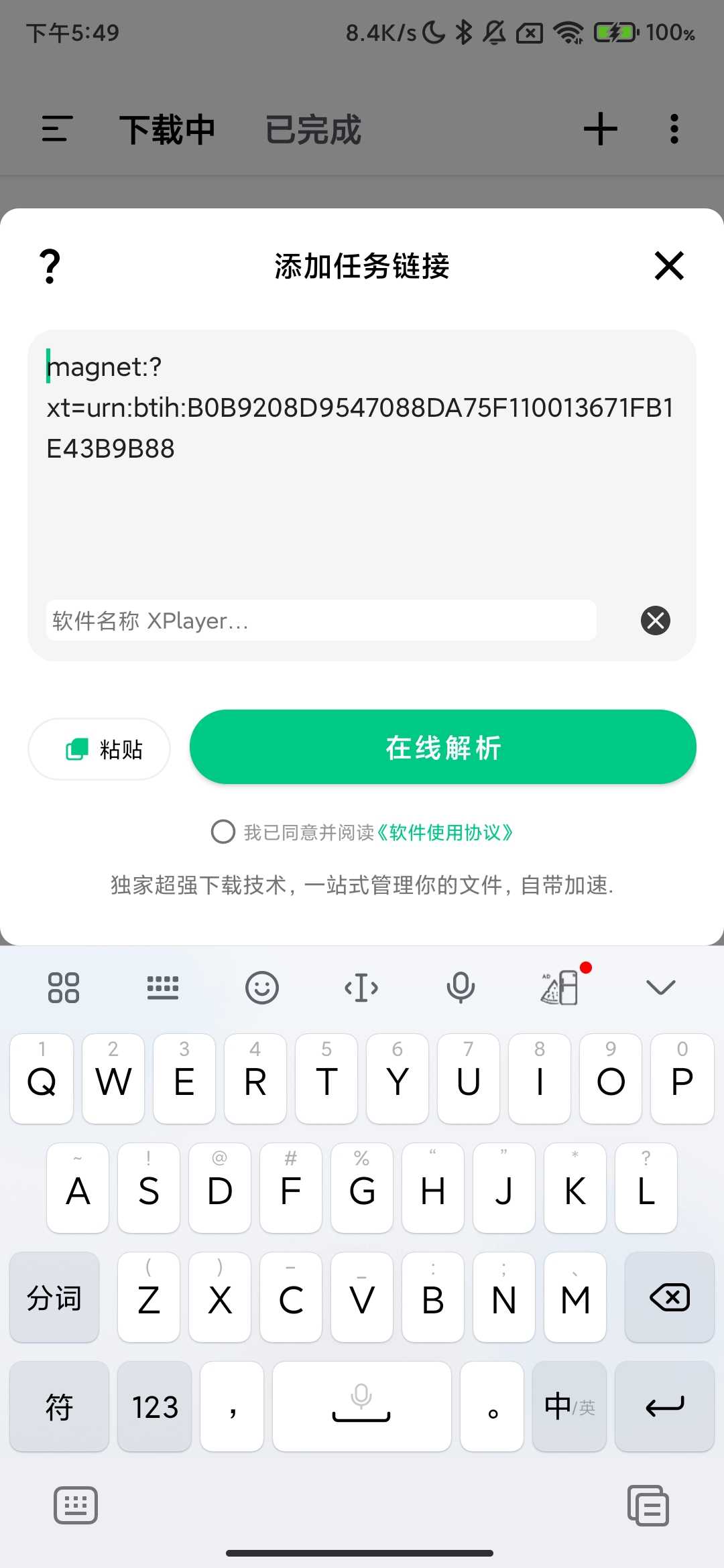The height and width of the screenshot is (1568, 724).
Task: Open the emoji panel on keyboard
Action: pyautogui.click(x=262, y=987)
